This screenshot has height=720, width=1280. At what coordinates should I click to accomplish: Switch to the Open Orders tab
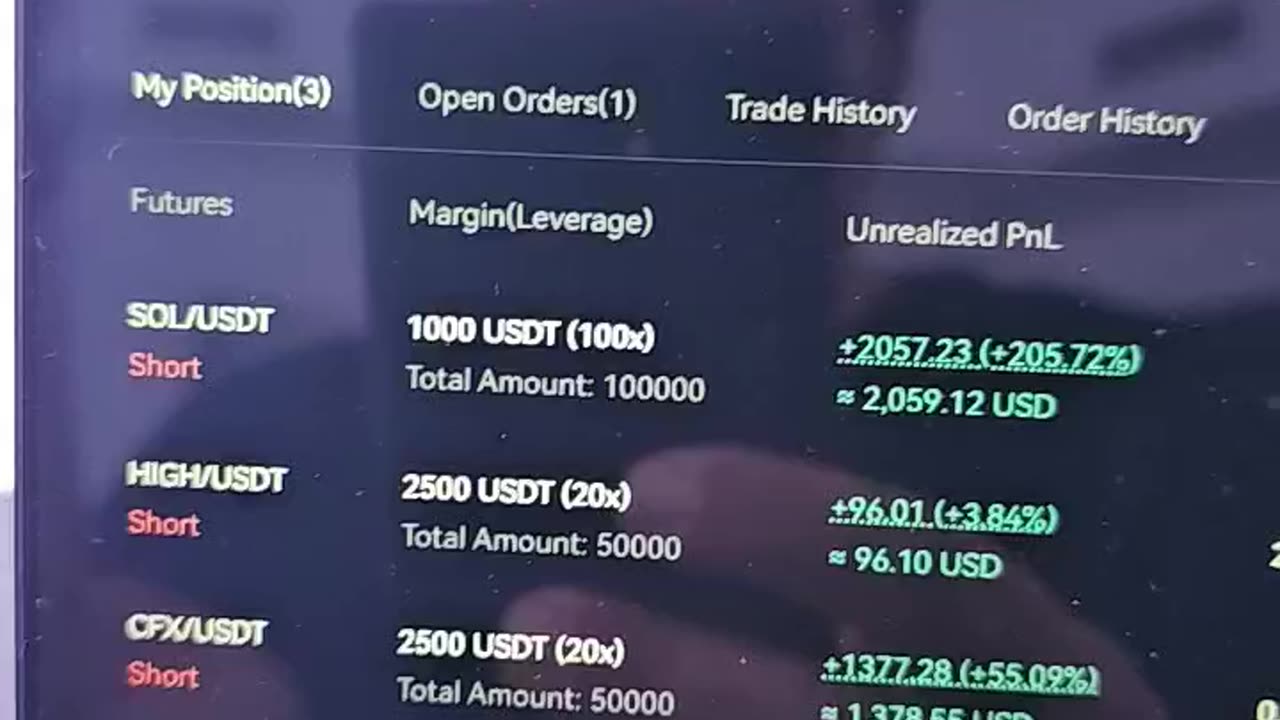click(x=527, y=100)
